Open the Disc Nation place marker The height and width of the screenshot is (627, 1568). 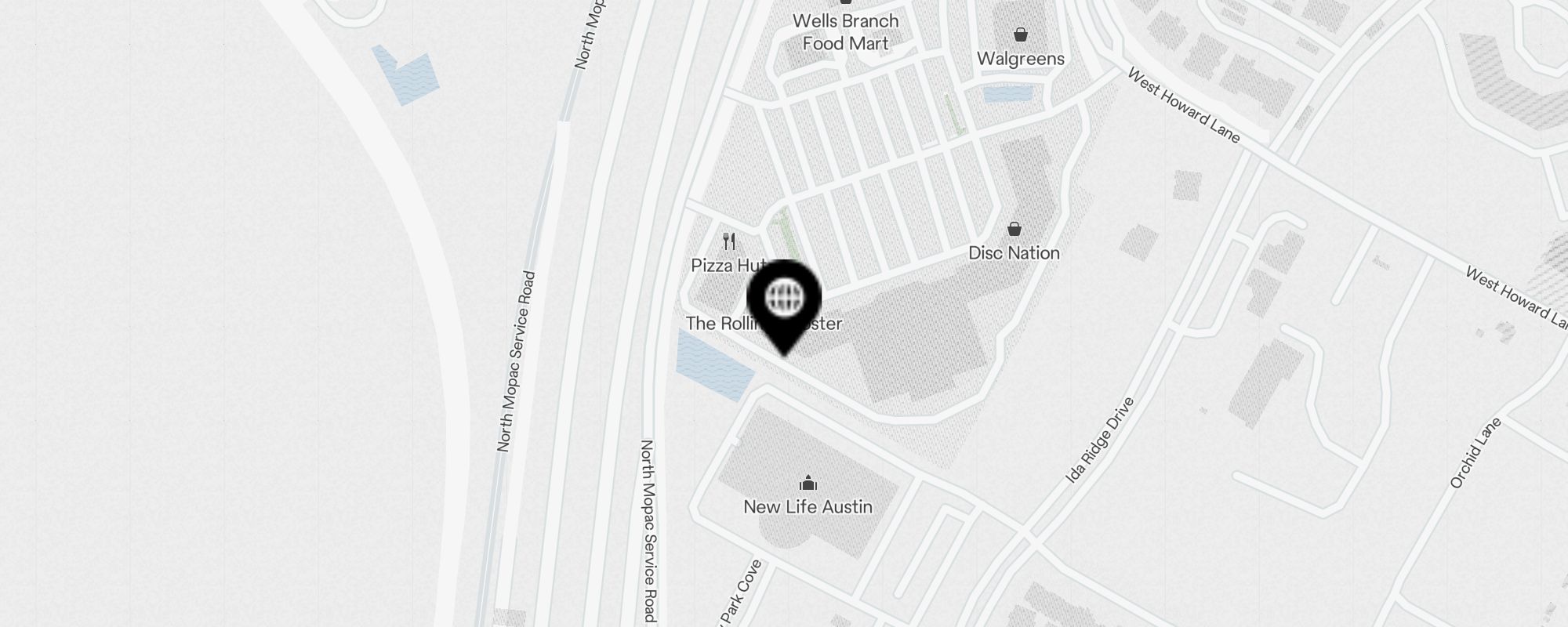1014,230
